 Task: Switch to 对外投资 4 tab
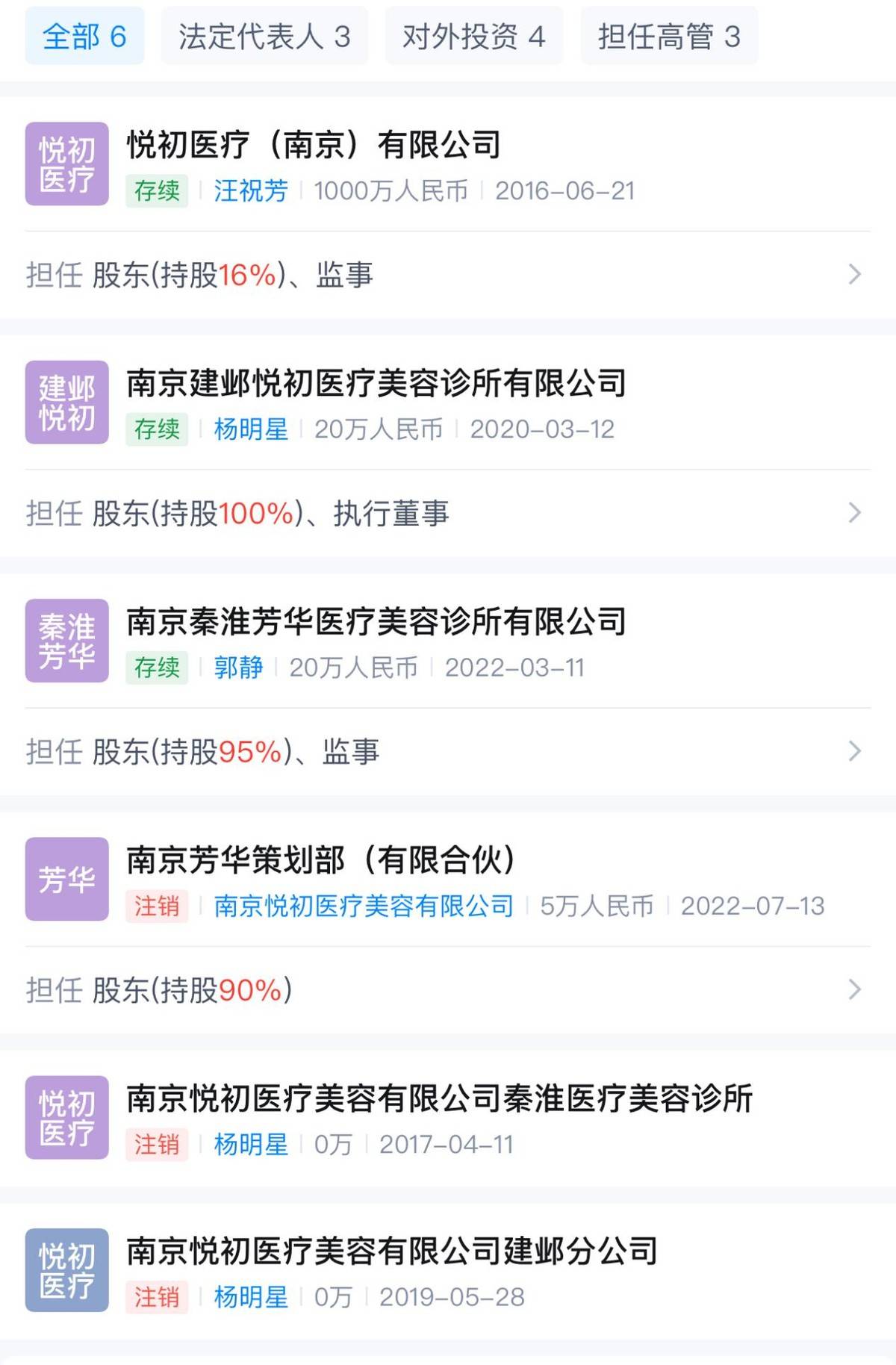[473, 36]
